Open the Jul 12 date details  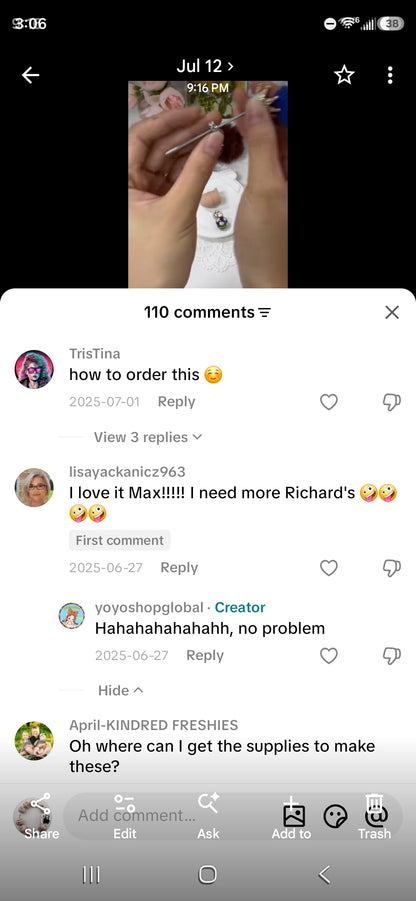pyautogui.click(x=205, y=67)
